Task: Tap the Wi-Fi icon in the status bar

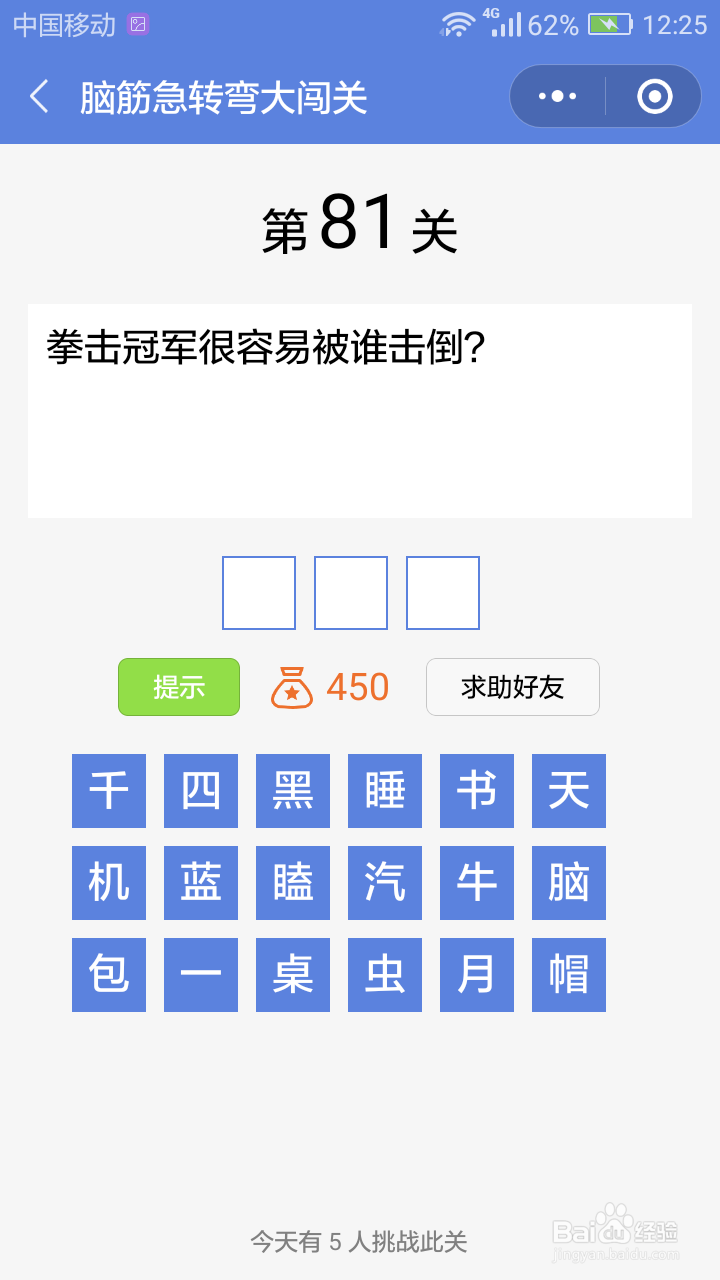Action: tap(456, 23)
